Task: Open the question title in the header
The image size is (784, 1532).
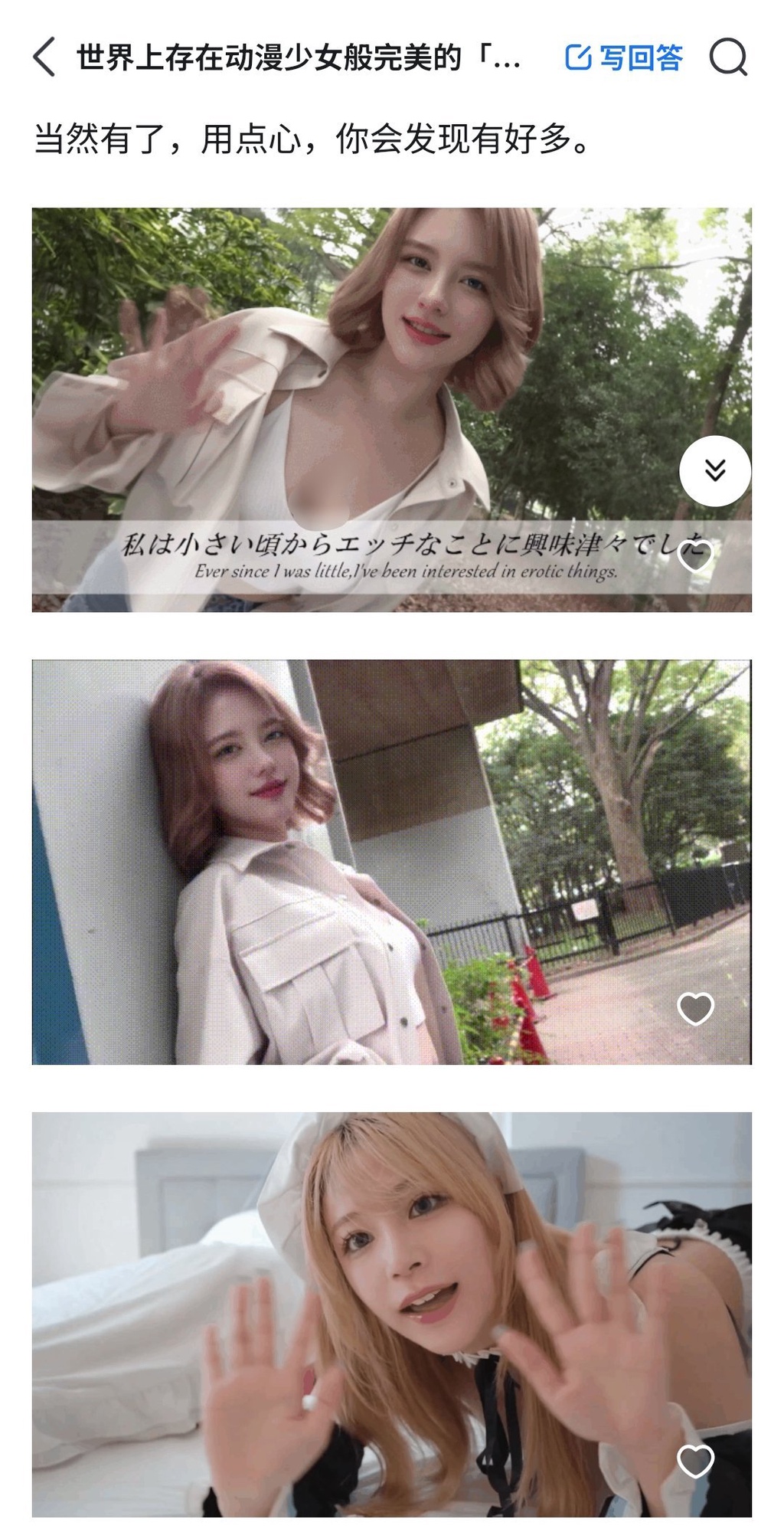Action: 299,57
